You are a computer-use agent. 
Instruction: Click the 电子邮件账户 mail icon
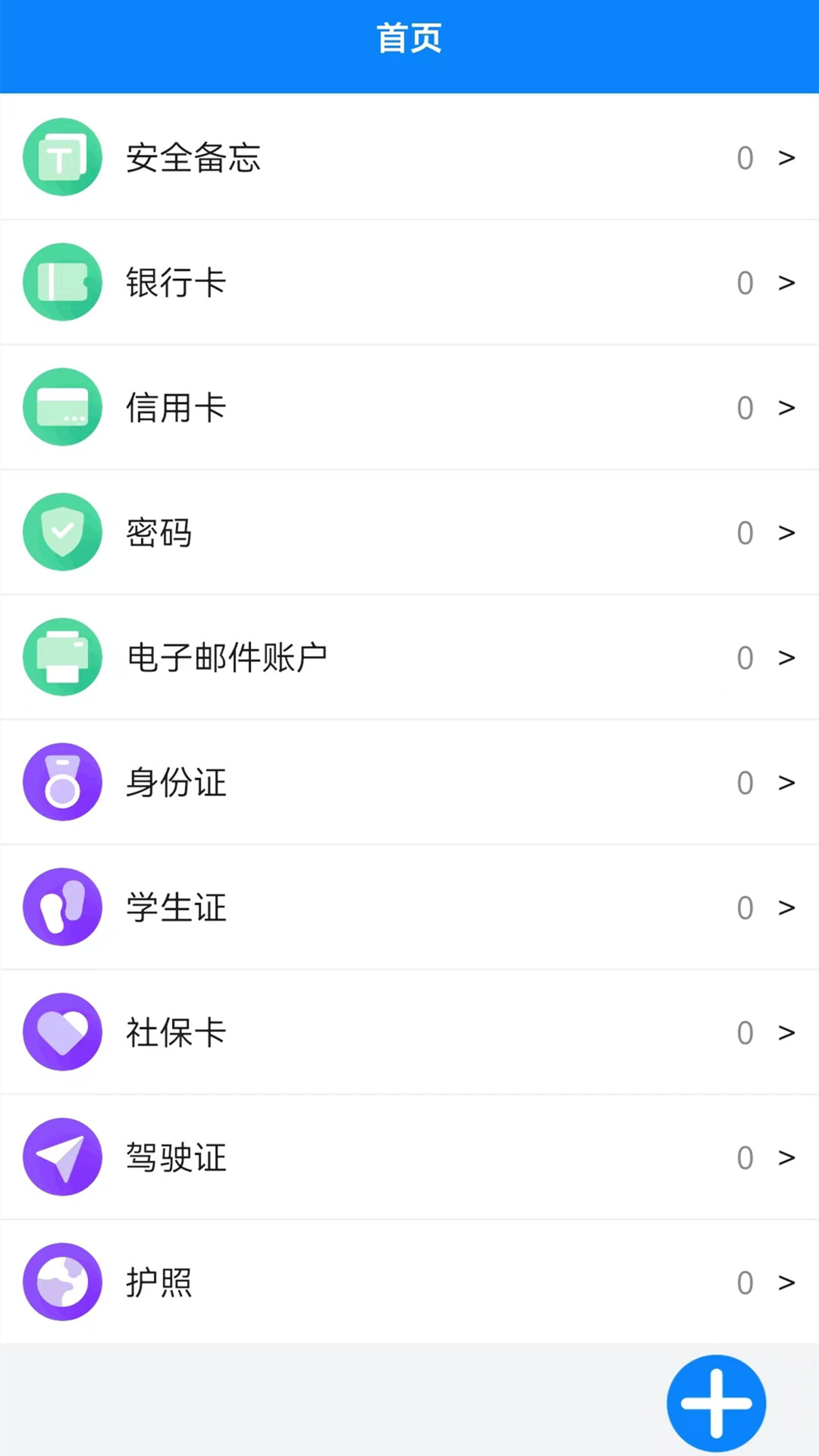coord(63,657)
